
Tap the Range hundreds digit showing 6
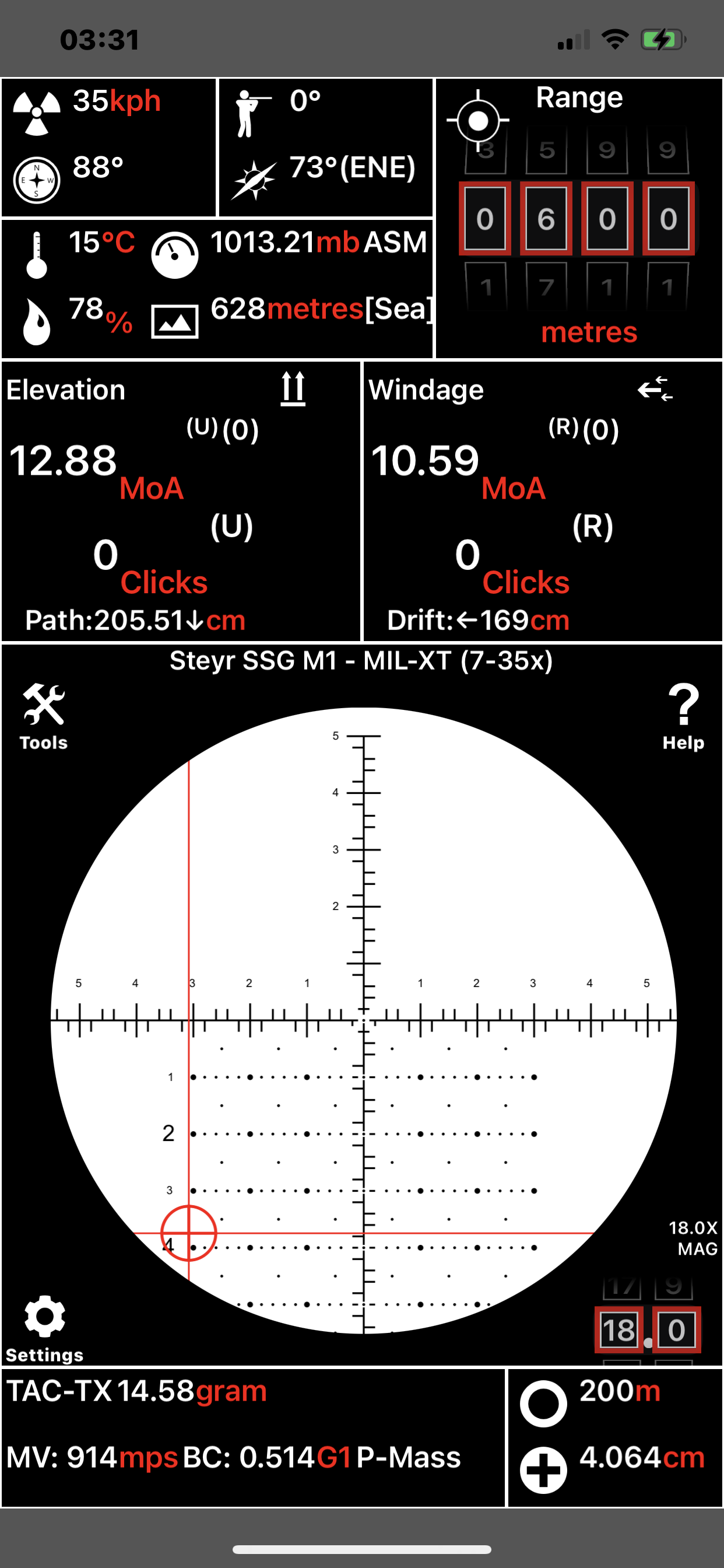pos(546,218)
